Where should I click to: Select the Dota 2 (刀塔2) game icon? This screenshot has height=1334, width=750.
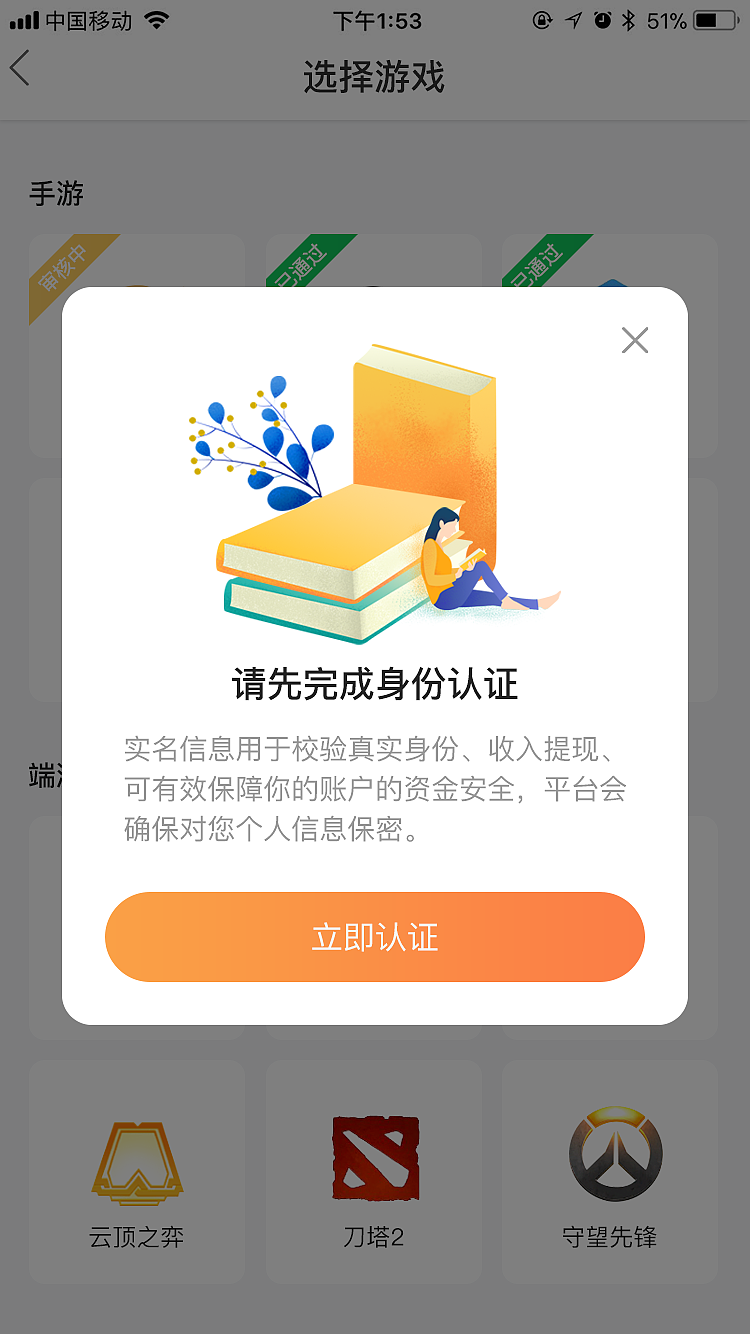[374, 1160]
